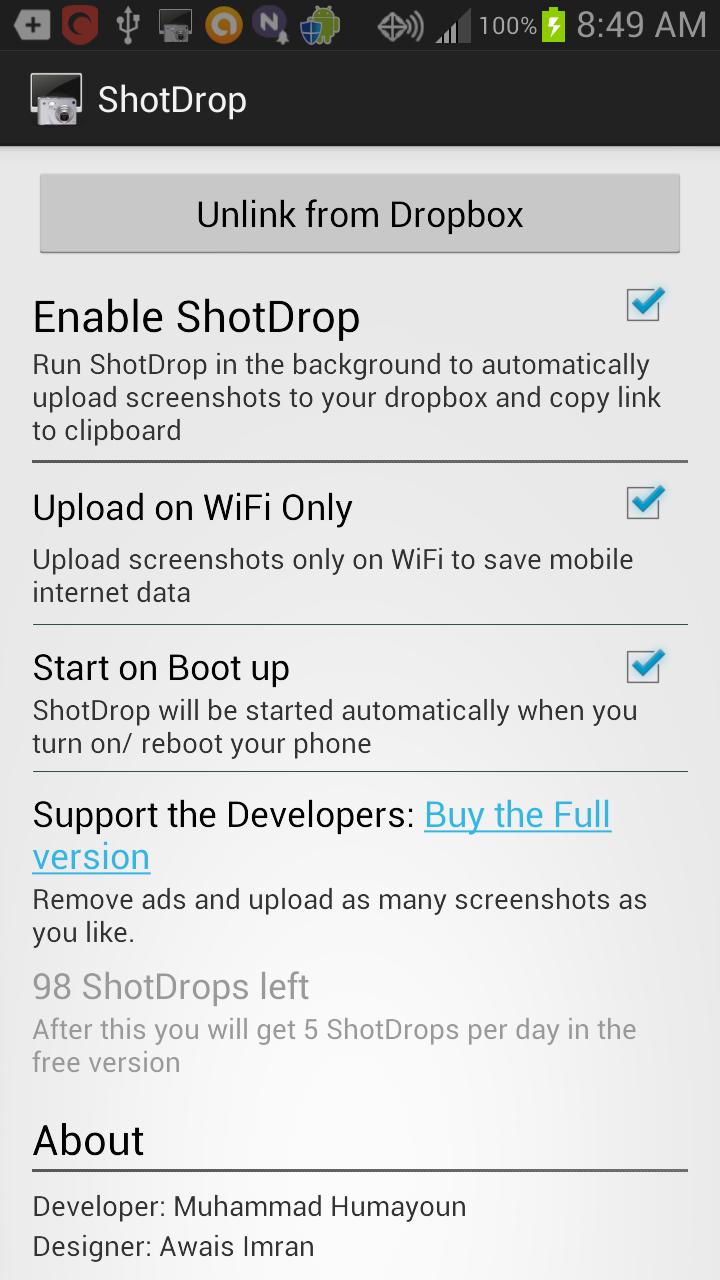
Task: Disable the Enable ShotDrop checkbox
Action: click(643, 303)
